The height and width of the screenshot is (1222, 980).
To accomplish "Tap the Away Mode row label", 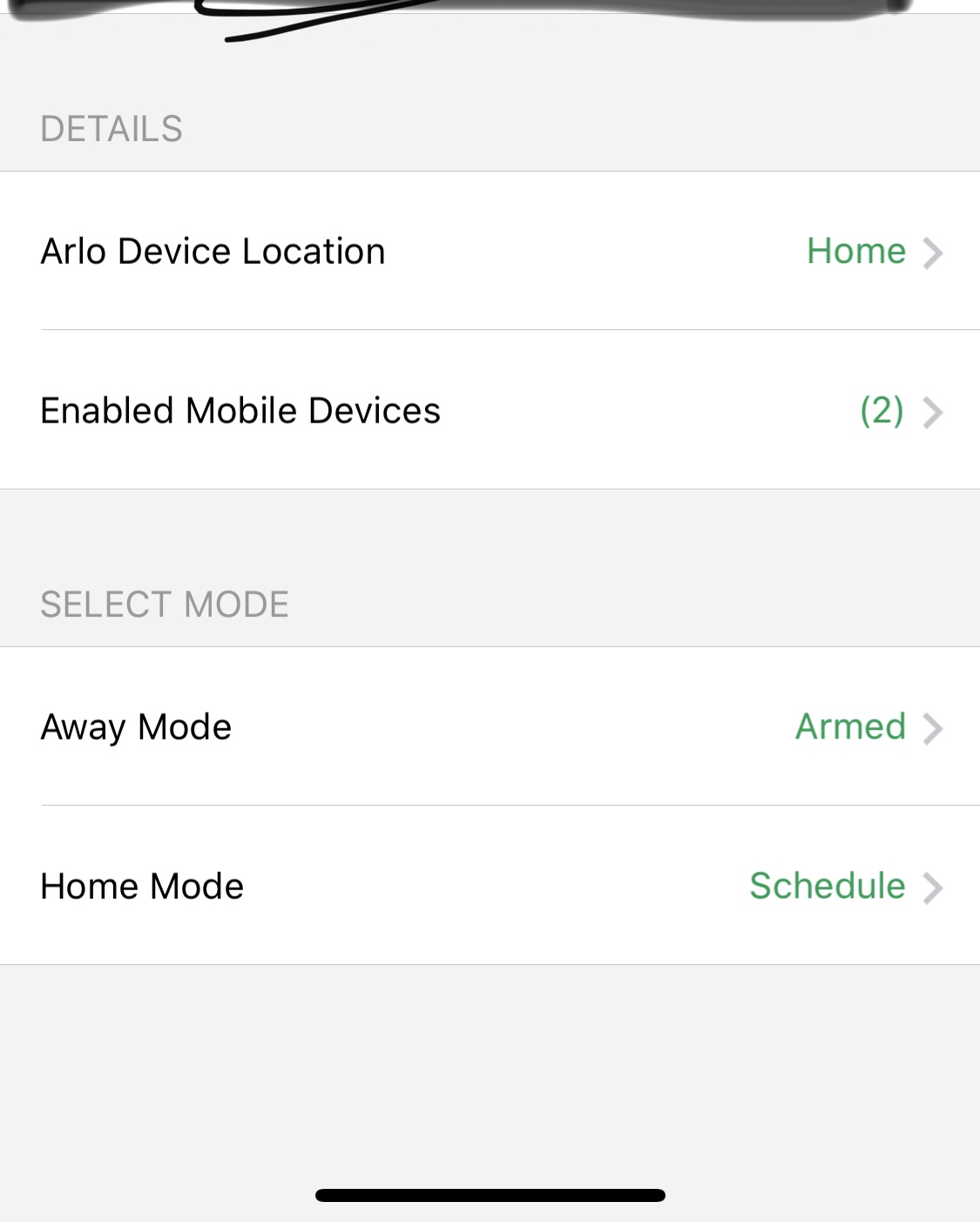I will coord(137,726).
